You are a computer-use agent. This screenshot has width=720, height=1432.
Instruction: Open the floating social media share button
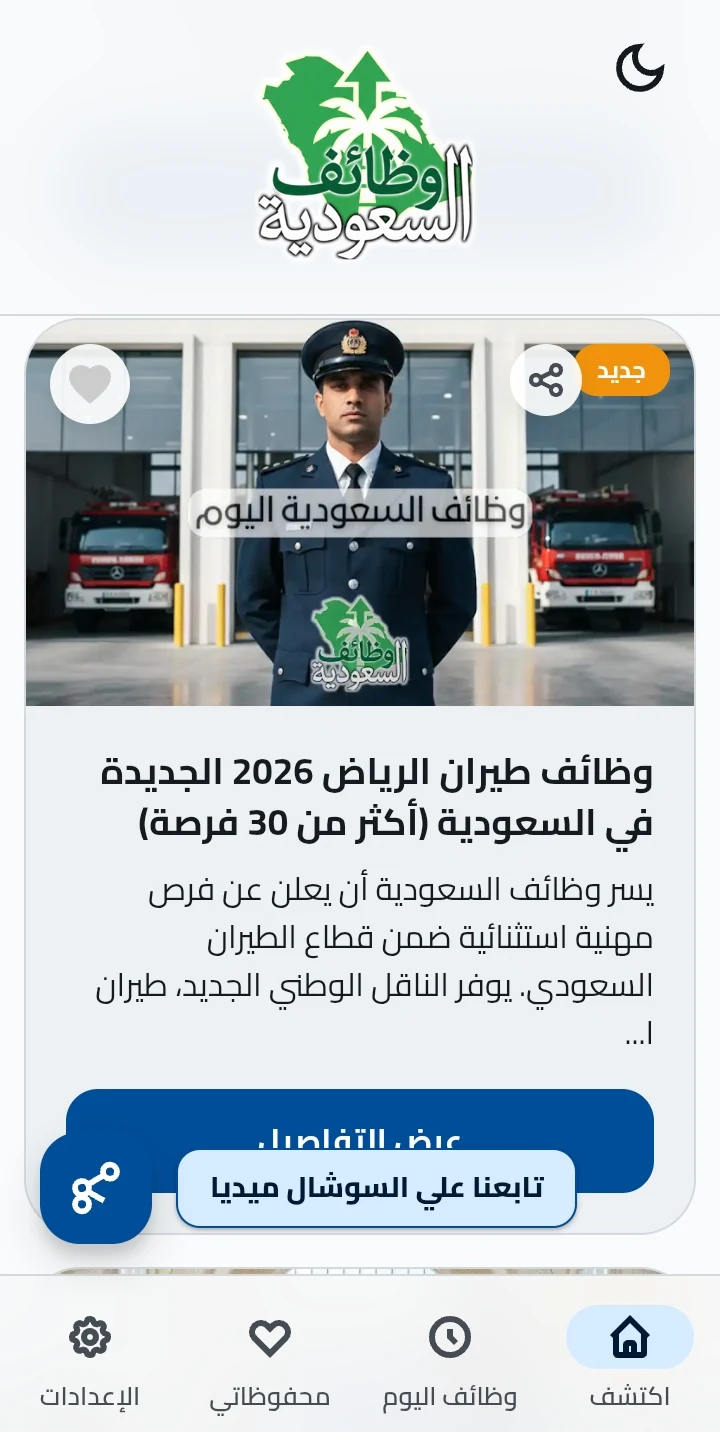[x=96, y=1188]
